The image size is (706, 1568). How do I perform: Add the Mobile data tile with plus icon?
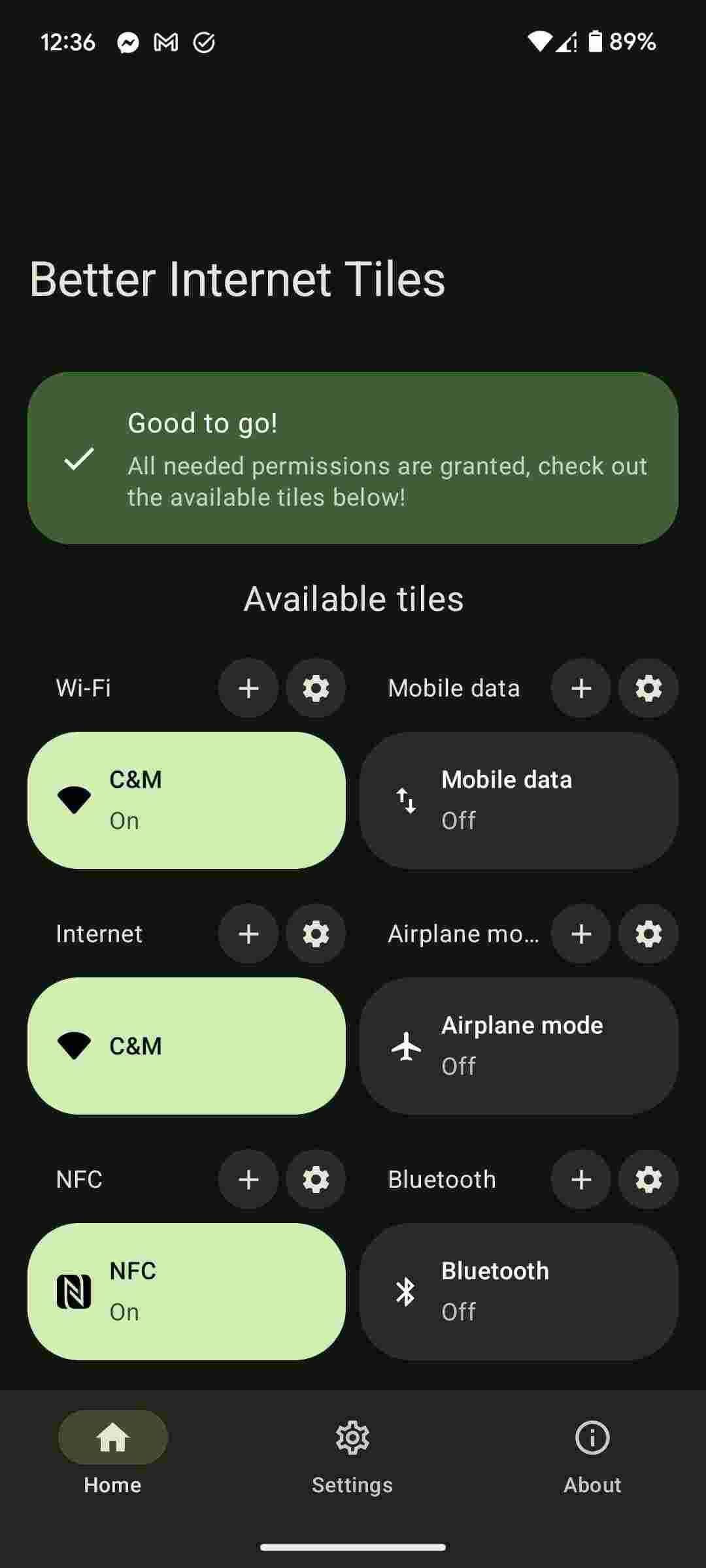580,688
